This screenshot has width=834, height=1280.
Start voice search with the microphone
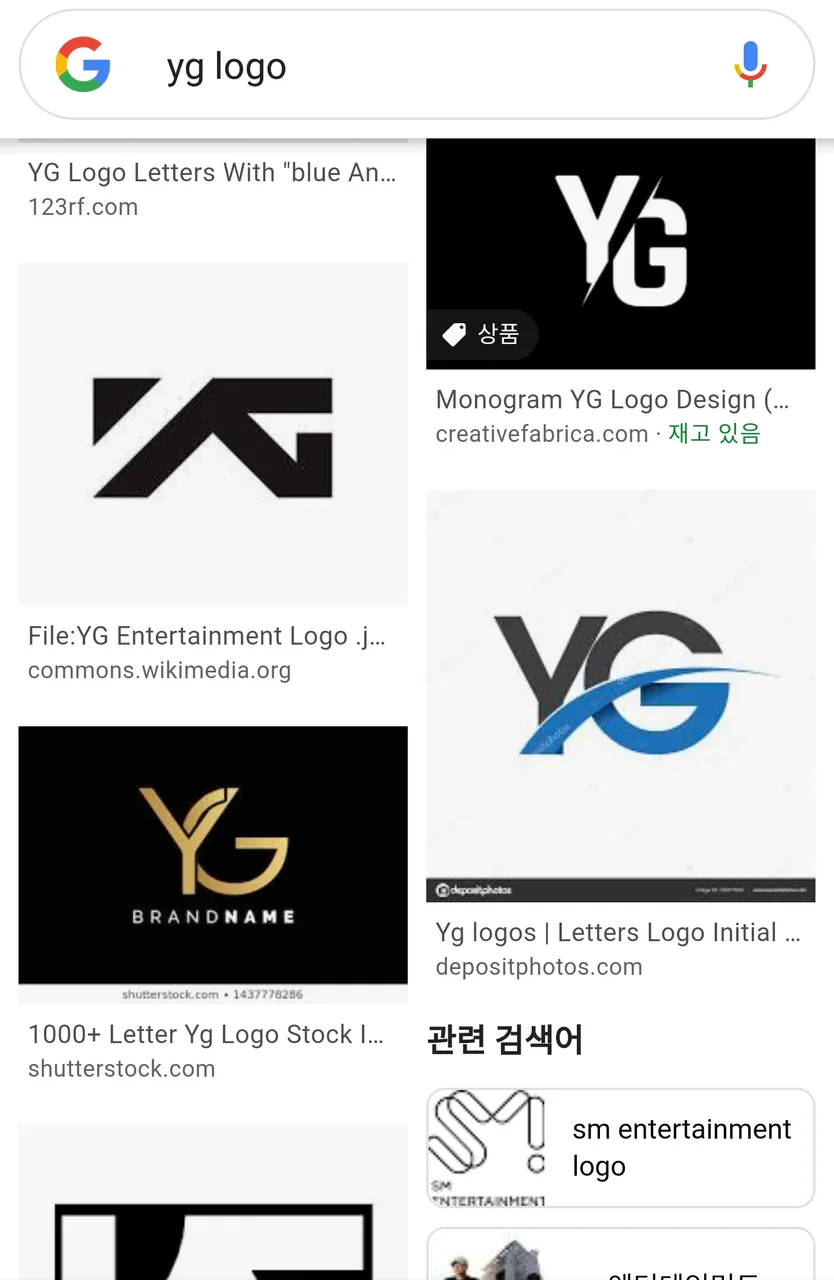tap(750, 65)
